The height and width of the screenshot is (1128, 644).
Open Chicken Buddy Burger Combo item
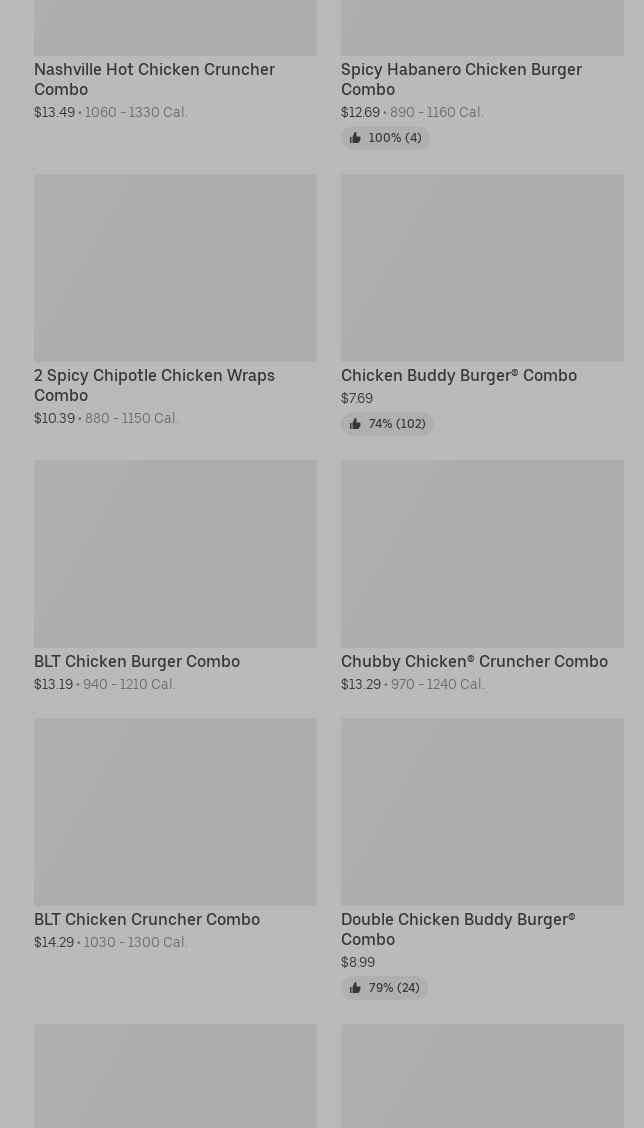458,375
